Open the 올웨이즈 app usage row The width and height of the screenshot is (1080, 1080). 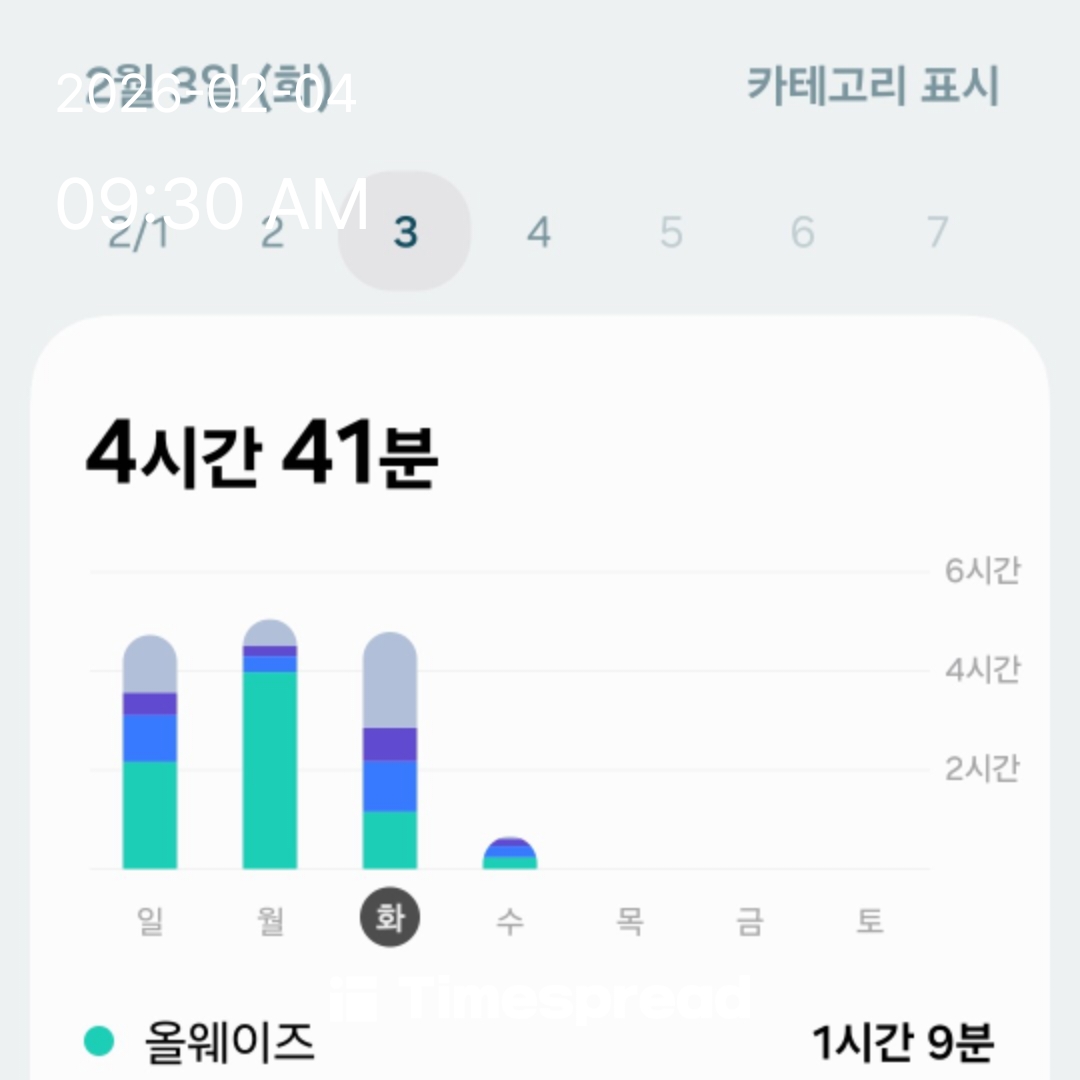pos(540,1042)
